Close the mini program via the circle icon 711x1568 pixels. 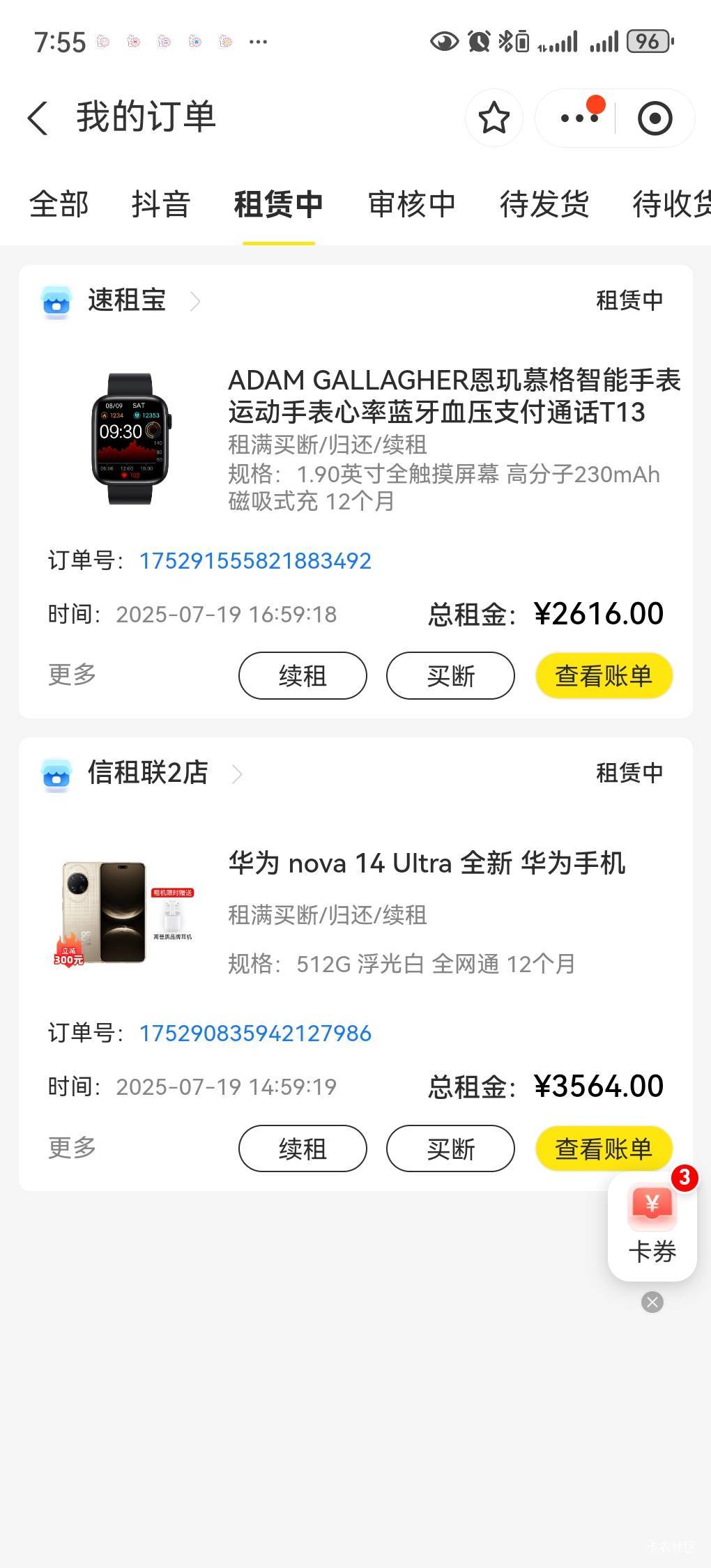655,118
